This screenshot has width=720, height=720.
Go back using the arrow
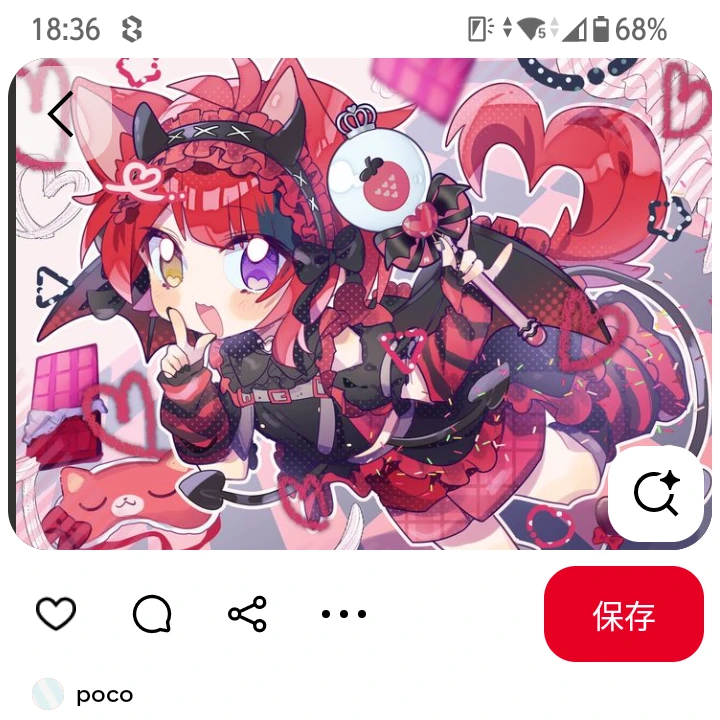(60, 114)
